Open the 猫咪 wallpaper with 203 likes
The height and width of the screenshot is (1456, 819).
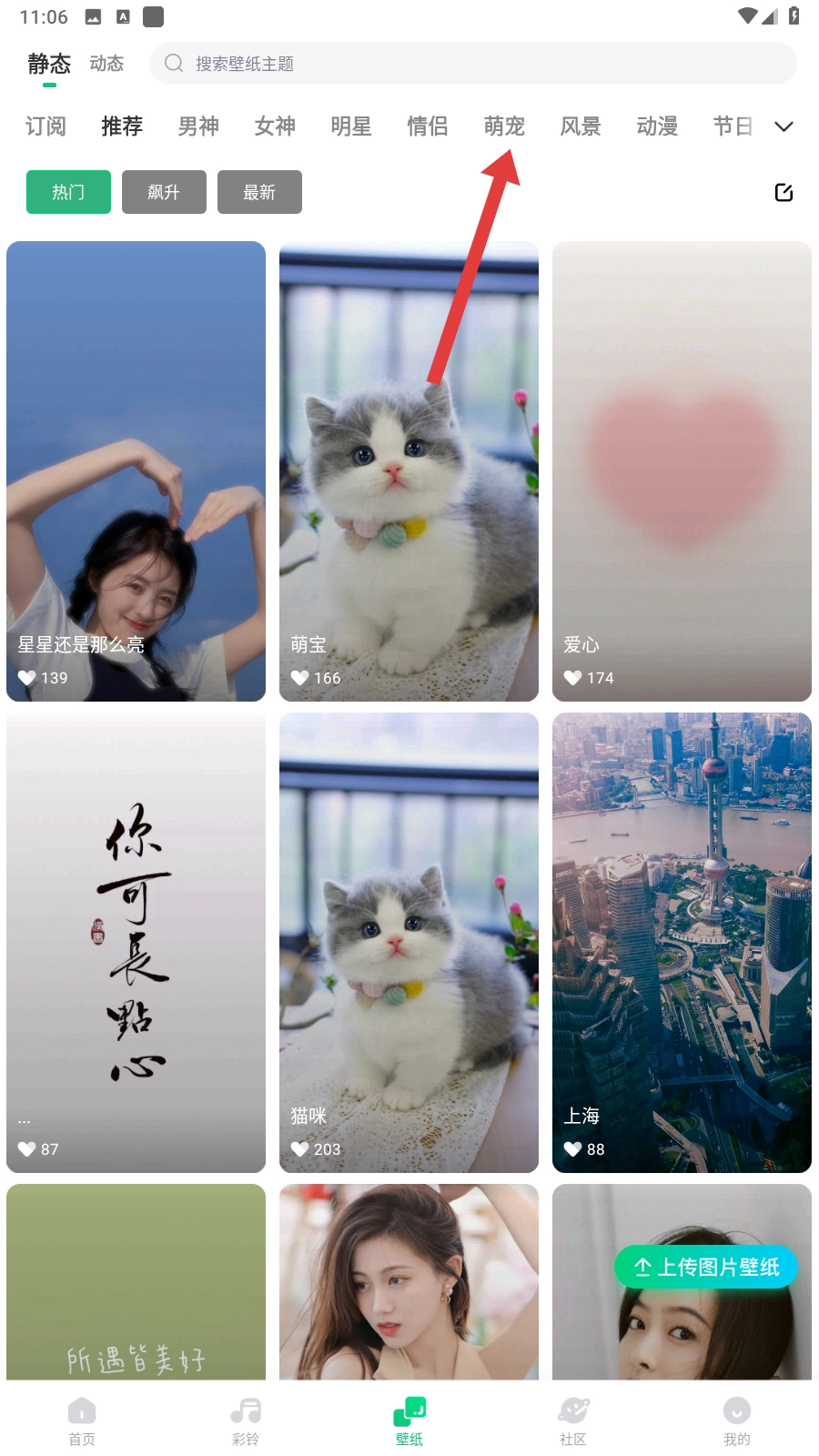tap(409, 942)
